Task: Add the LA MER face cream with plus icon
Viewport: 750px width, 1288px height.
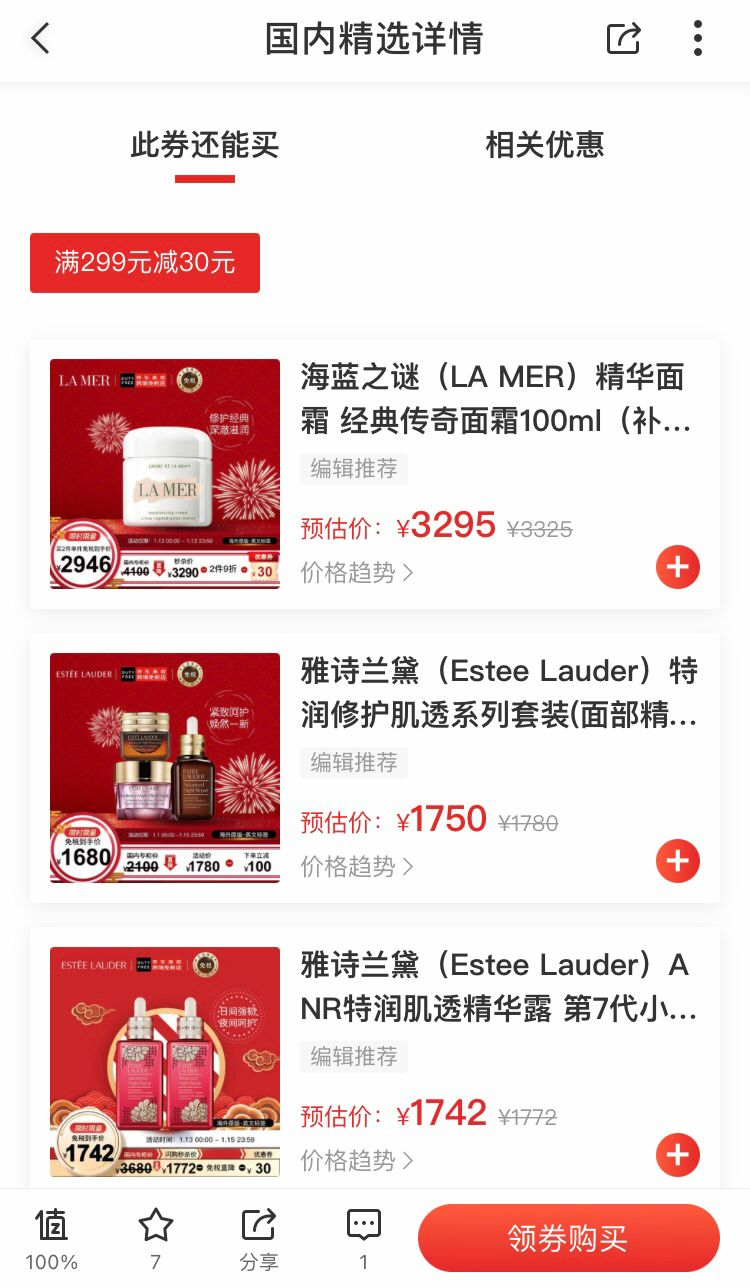Action: [x=677, y=567]
